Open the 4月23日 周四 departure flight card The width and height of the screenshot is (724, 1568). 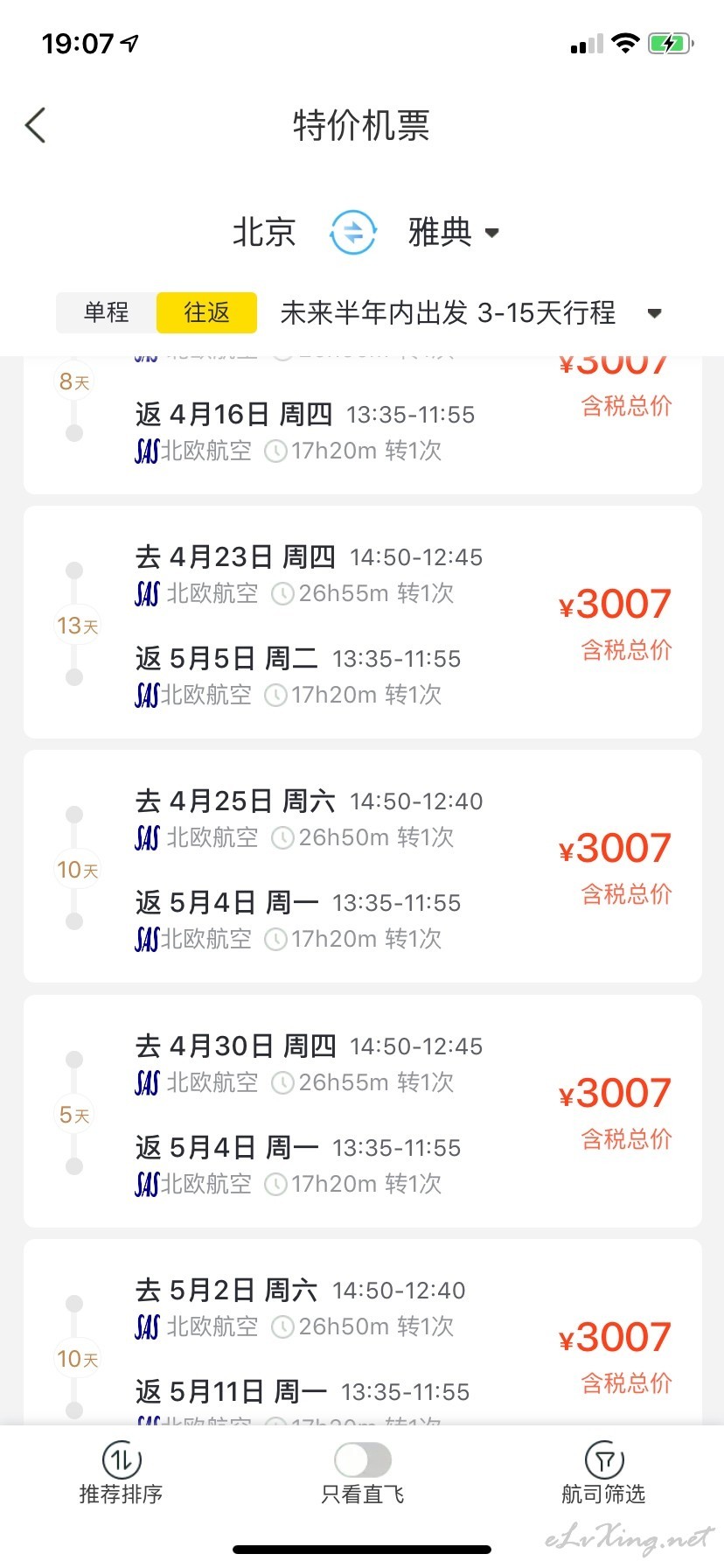(x=362, y=622)
